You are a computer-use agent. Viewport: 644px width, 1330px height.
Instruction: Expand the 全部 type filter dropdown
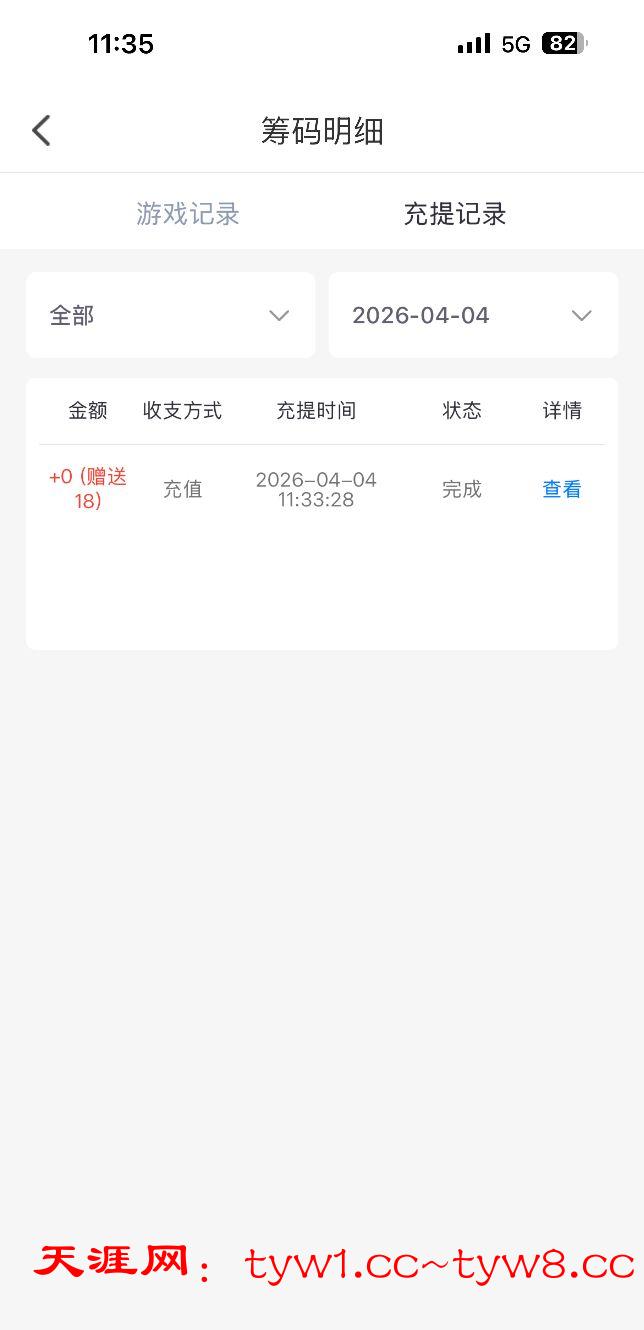click(x=170, y=315)
